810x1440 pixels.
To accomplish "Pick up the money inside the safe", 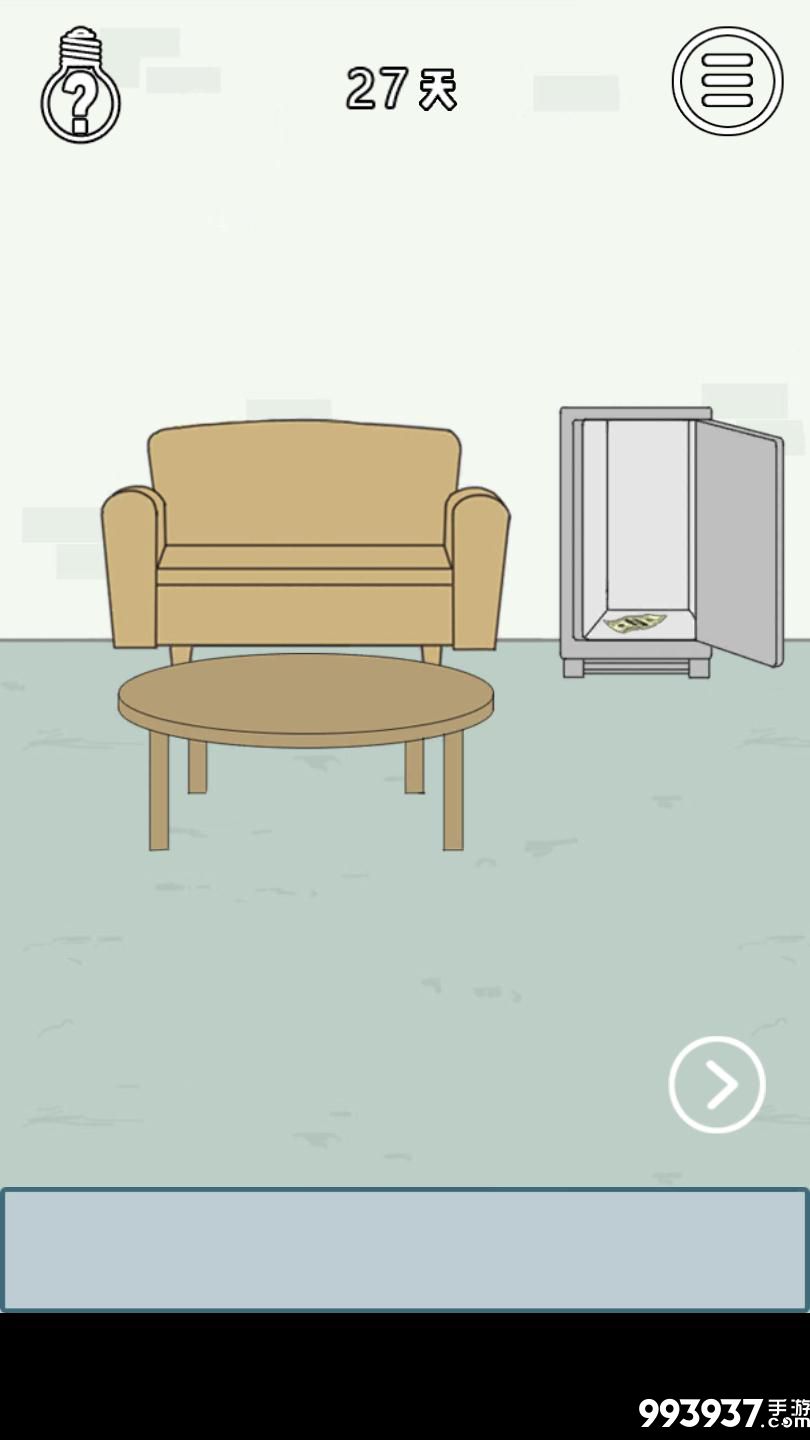I will pyautogui.click(x=634, y=624).
